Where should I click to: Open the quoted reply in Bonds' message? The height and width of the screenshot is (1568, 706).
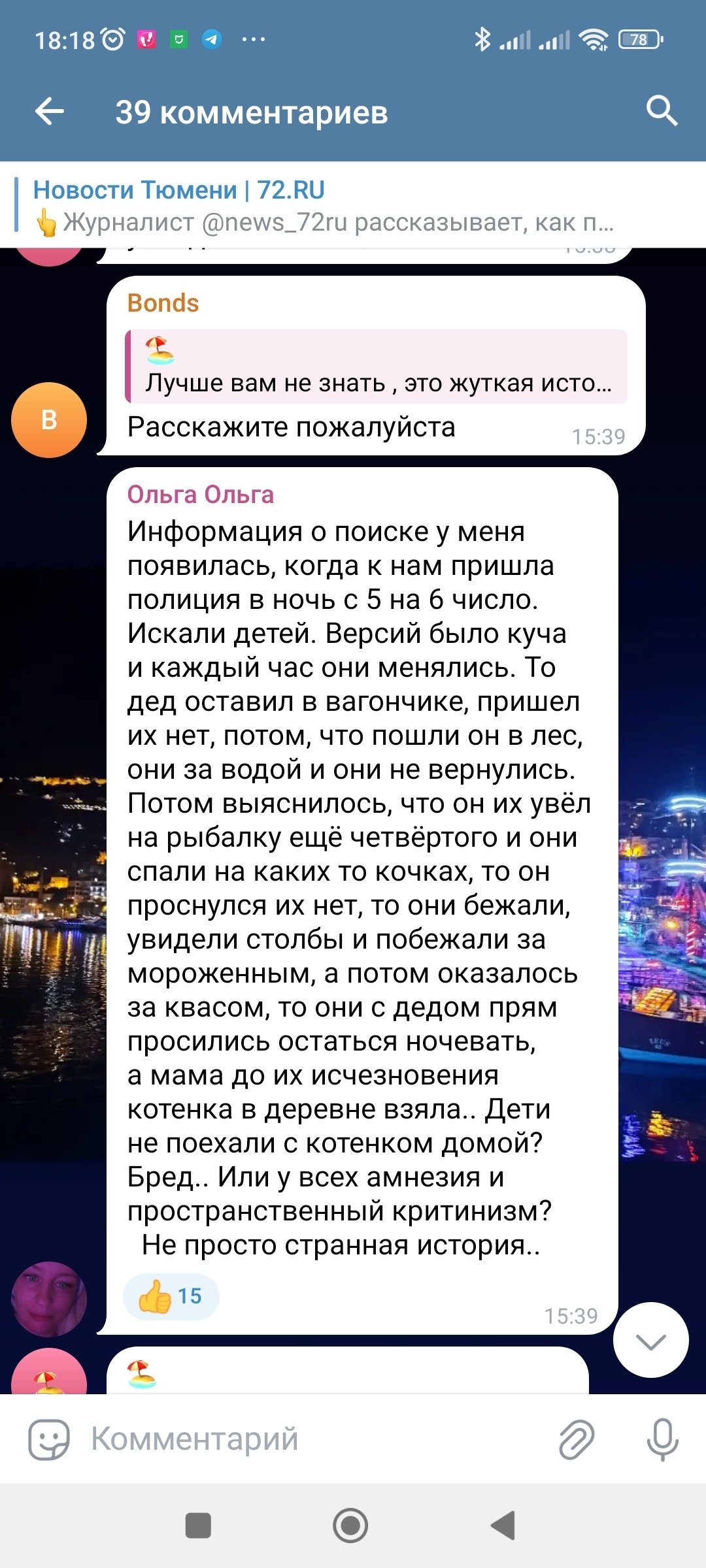click(377, 367)
